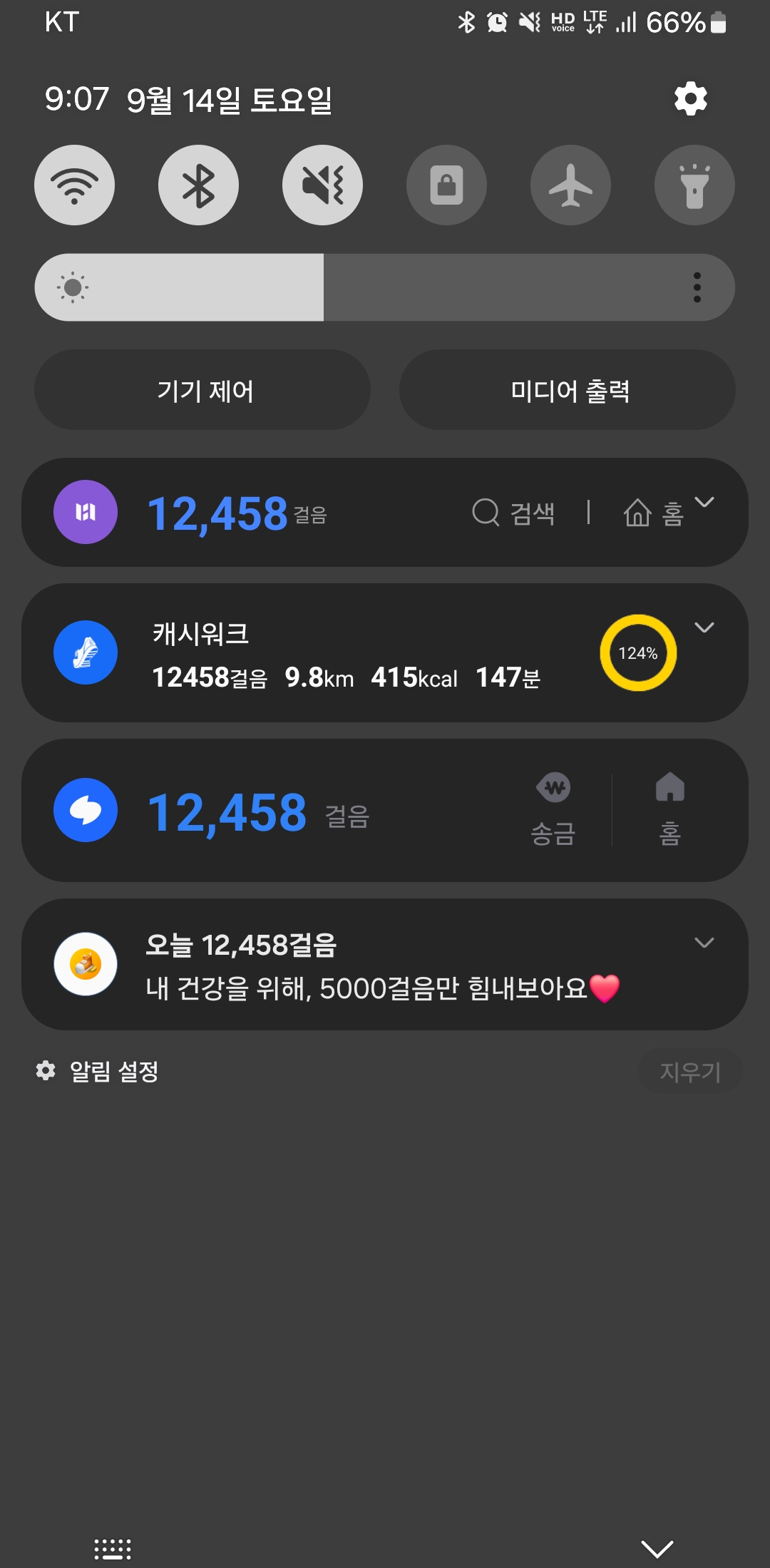Viewport: 770px width, 1568px height.
Task: Collapse the panel with the bottom chevron
Action: 657,1548
